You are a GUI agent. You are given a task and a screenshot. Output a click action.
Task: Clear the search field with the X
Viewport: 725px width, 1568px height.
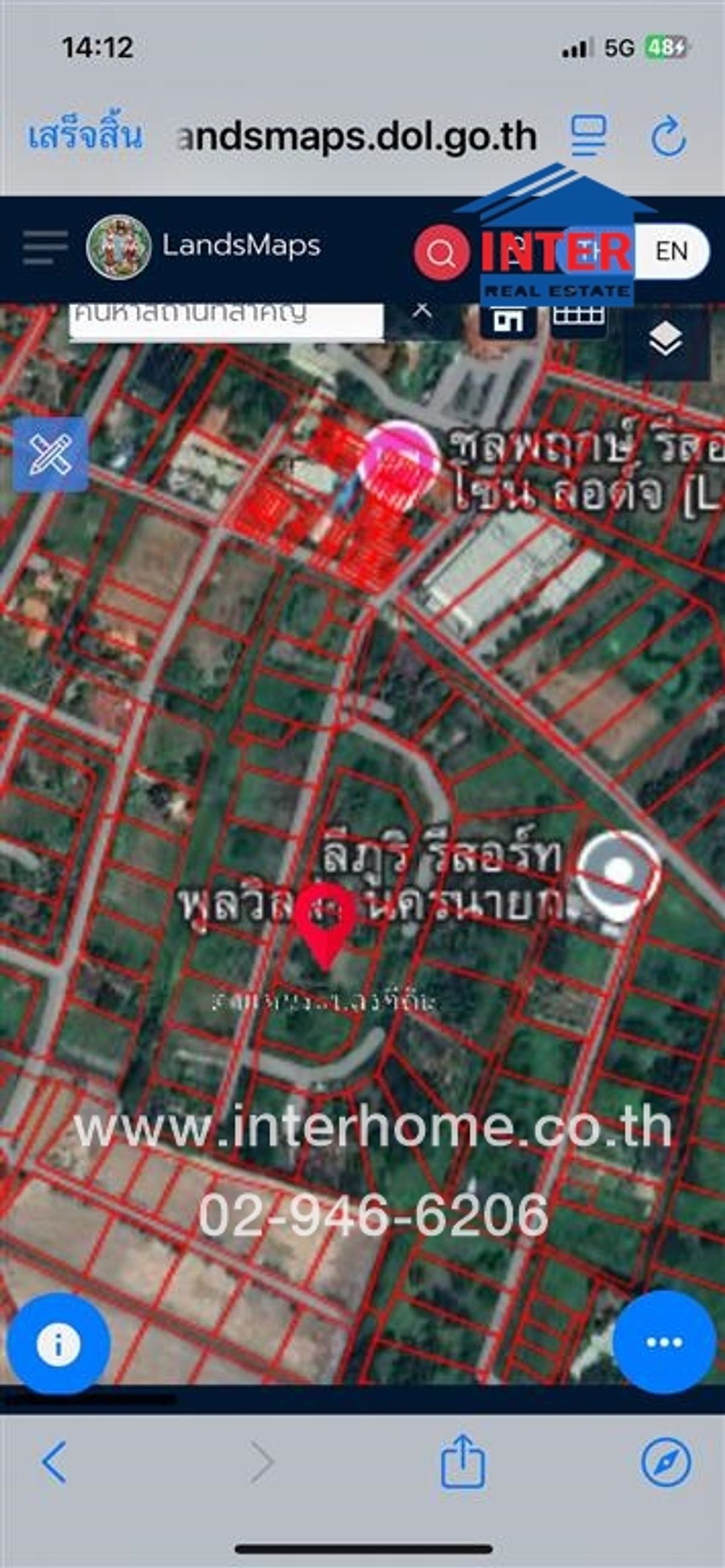pos(422,310)
